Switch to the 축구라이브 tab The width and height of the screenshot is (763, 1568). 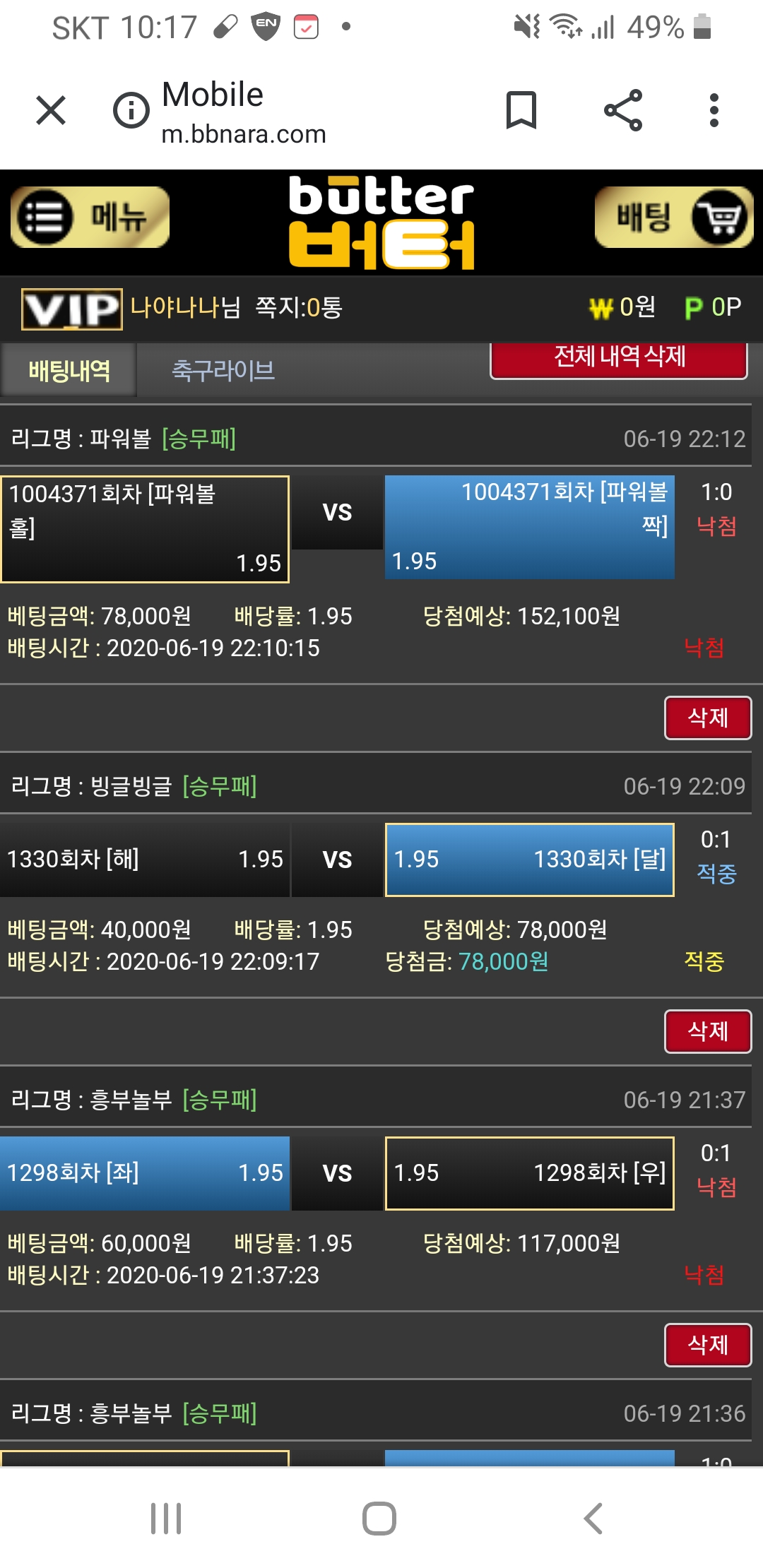click(223, 370)
